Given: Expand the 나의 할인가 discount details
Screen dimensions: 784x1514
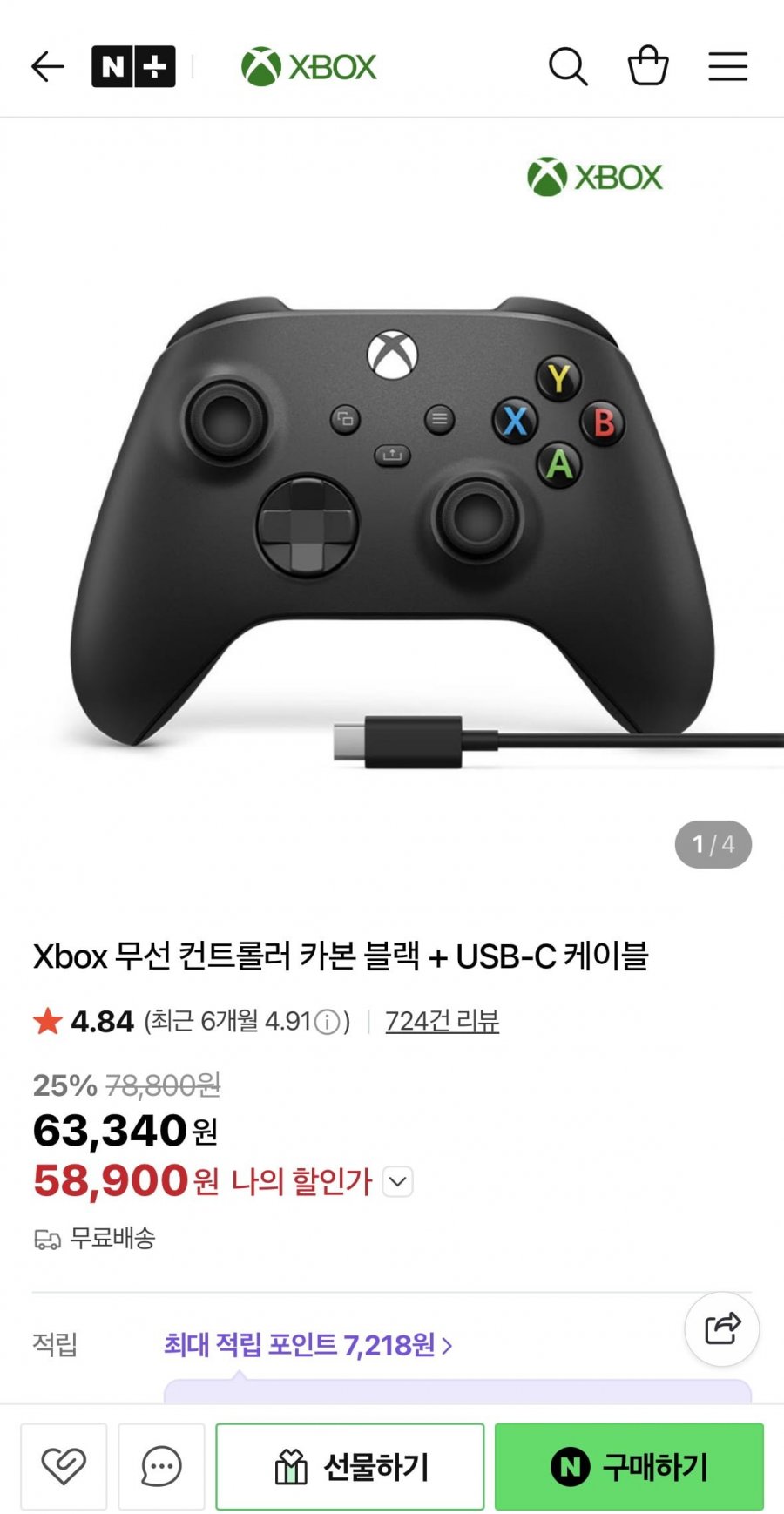Looking at the screenshot, I should click(x=398, y=1182).
